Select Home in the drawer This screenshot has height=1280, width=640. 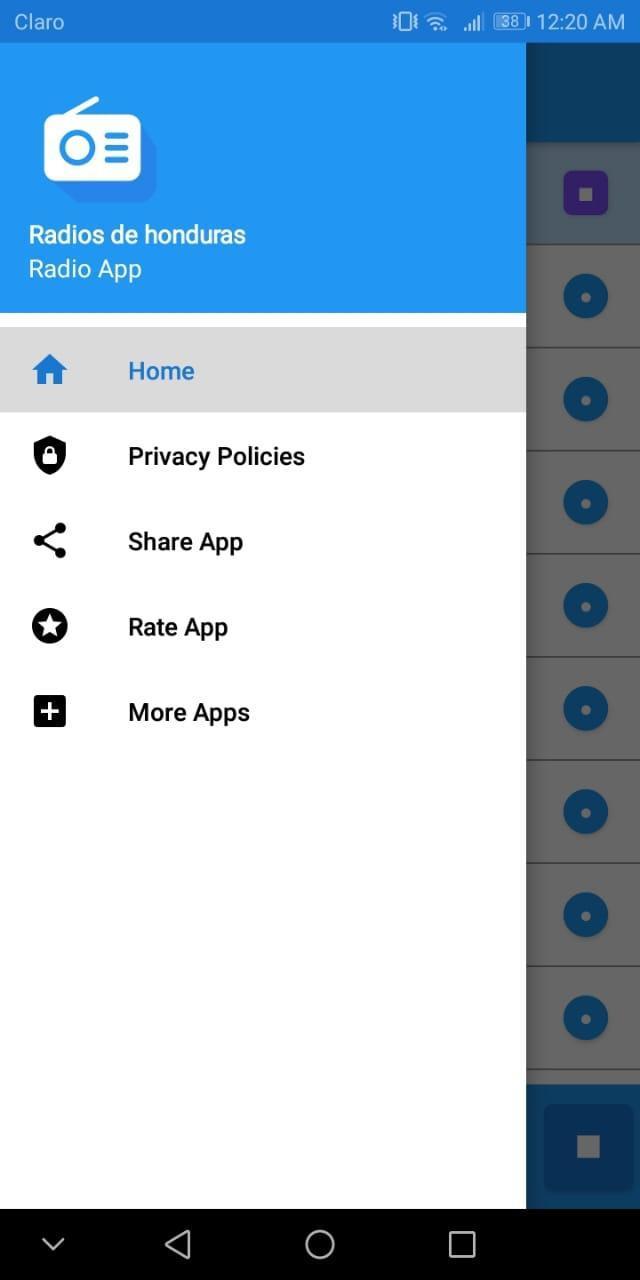click(x=161, y=371)
